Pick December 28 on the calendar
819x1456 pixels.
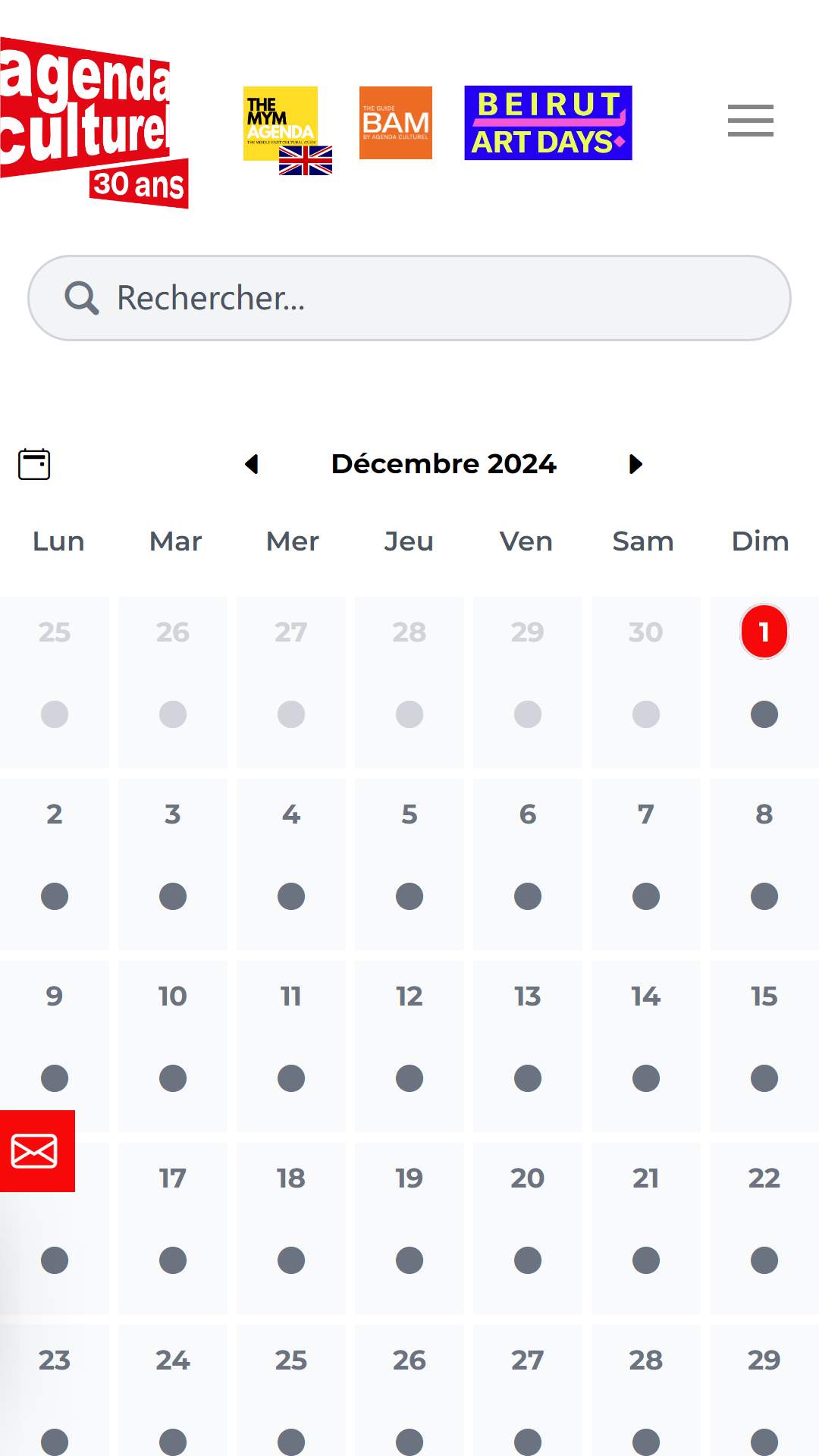tap(646, 1390)
